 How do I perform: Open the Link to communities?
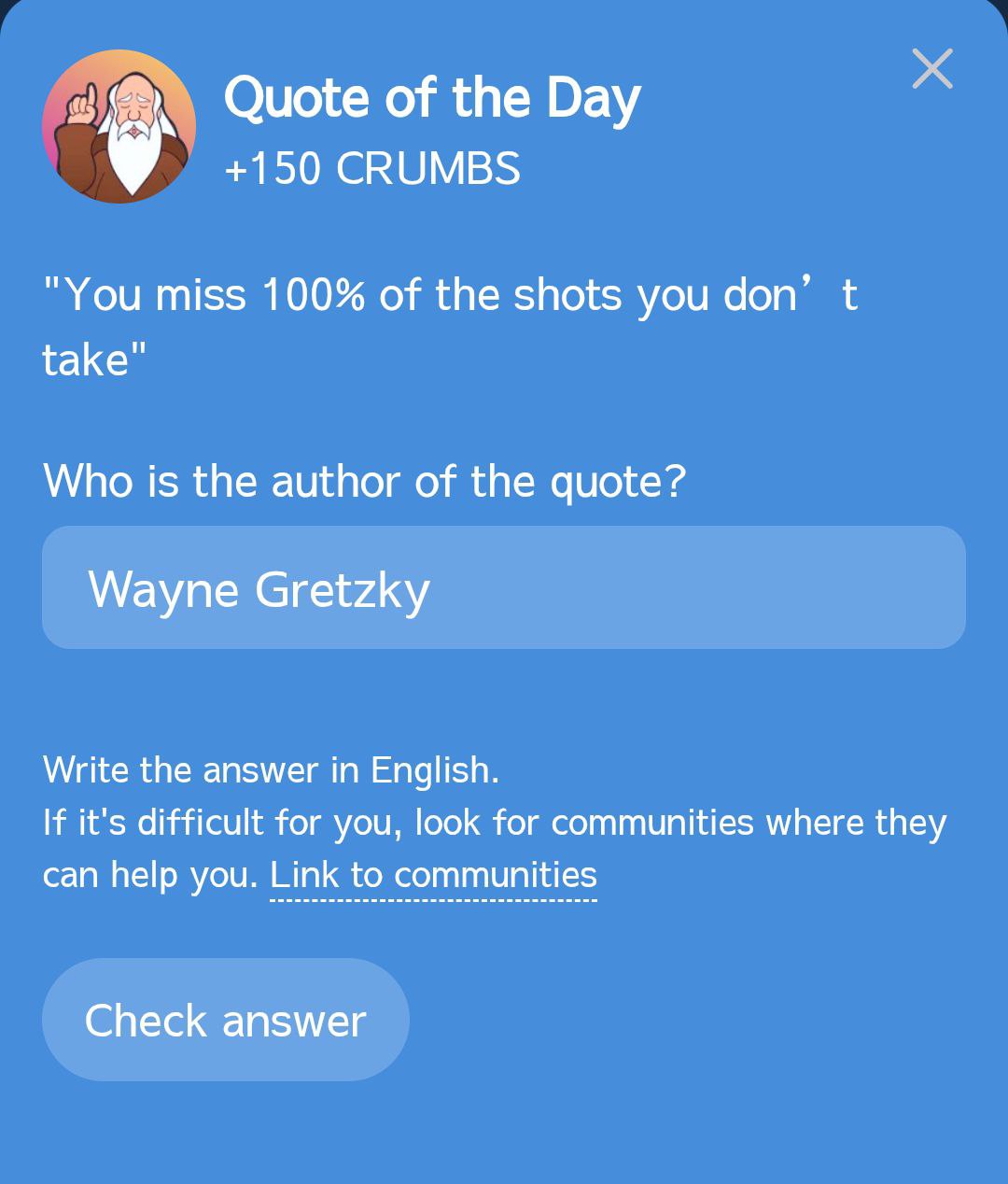click(x=433, y=876)
